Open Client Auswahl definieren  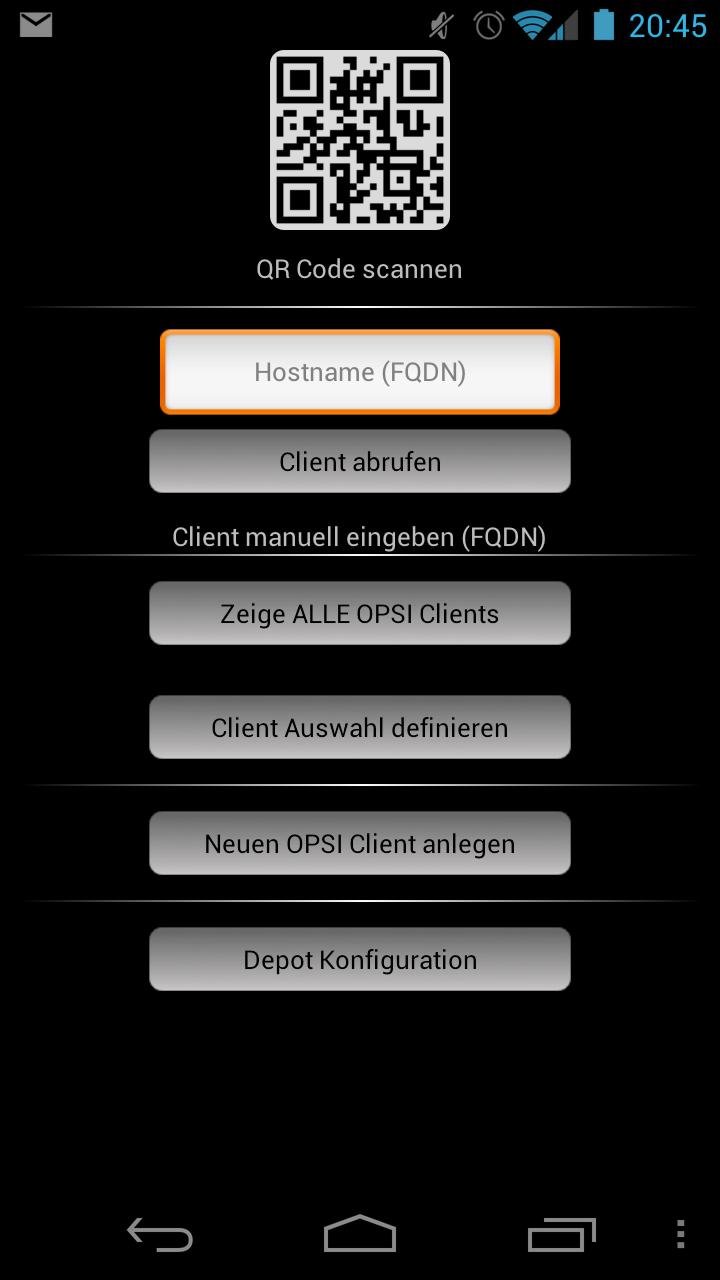(360, 728)
